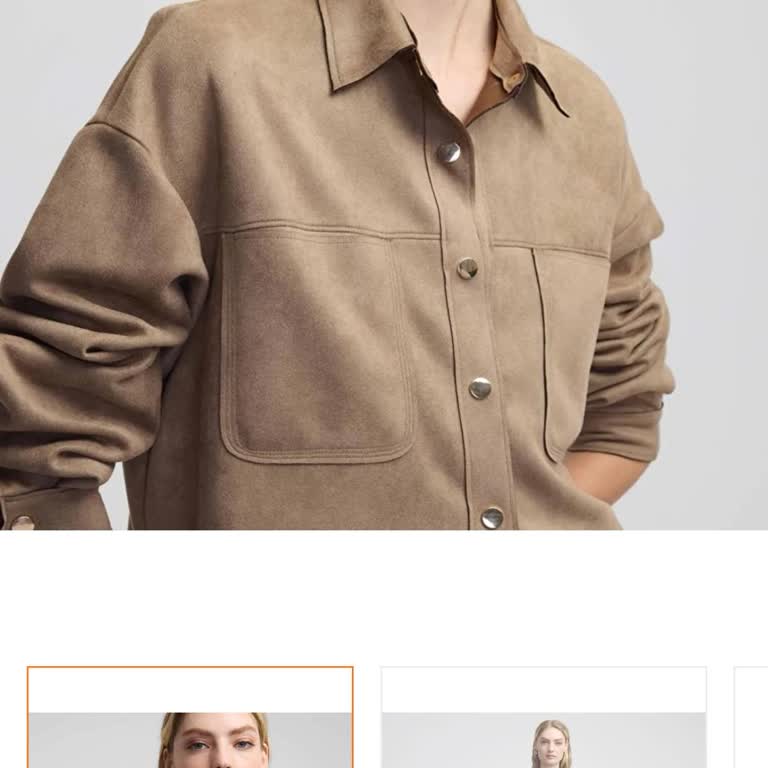768x768 pixels.
Task: Open the large suede shirt photo fullscreen
Action: 384,264
